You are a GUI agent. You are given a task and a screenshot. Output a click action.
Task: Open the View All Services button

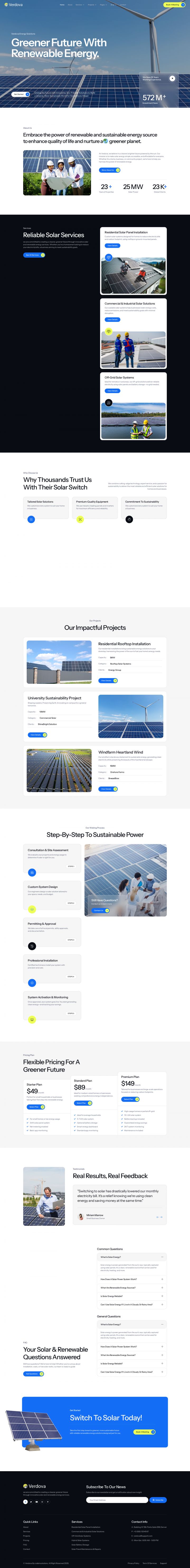(x=34, y=255)
